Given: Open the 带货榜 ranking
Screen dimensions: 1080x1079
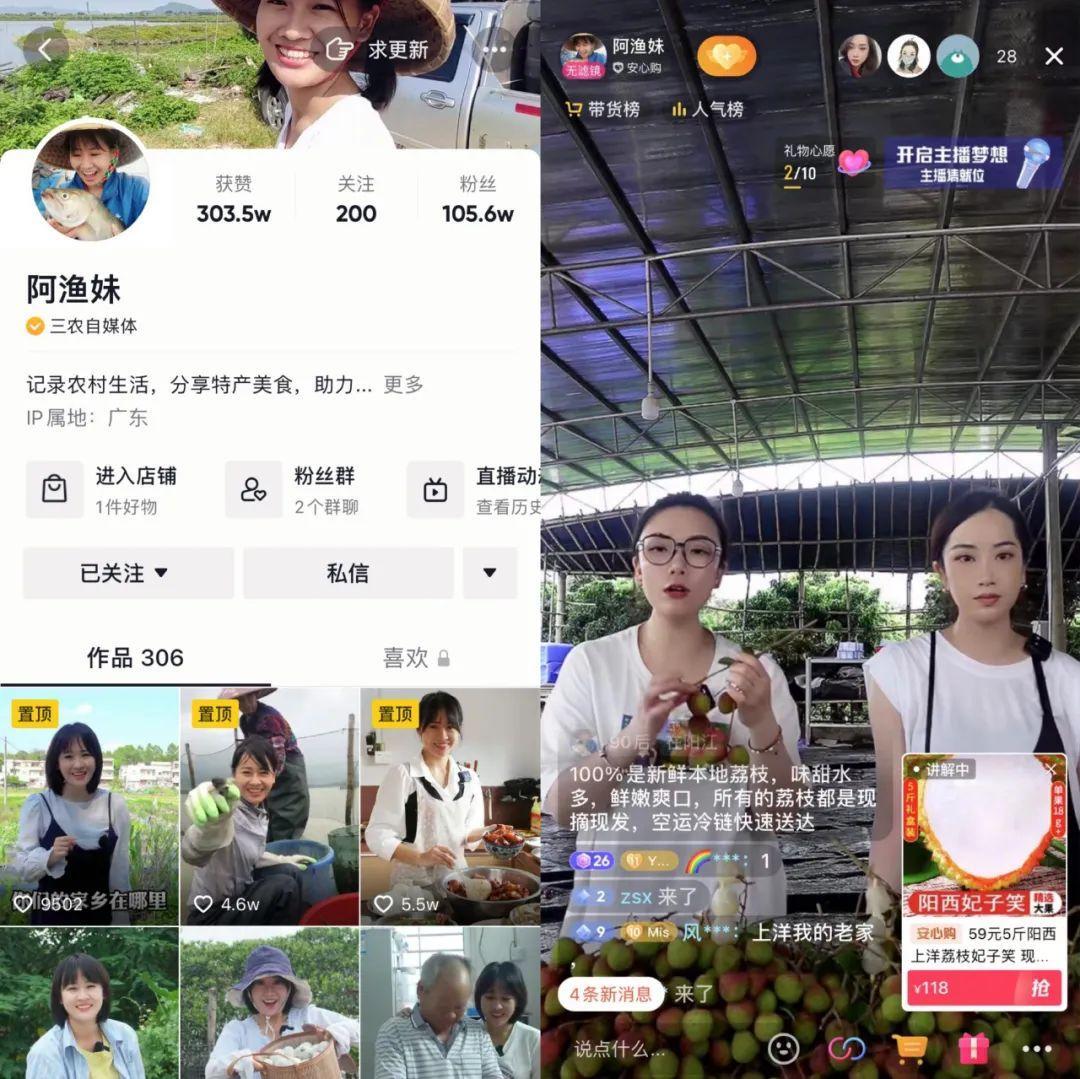Looking at the screenshot, I should pyautogui.click(x=603, y=110).
